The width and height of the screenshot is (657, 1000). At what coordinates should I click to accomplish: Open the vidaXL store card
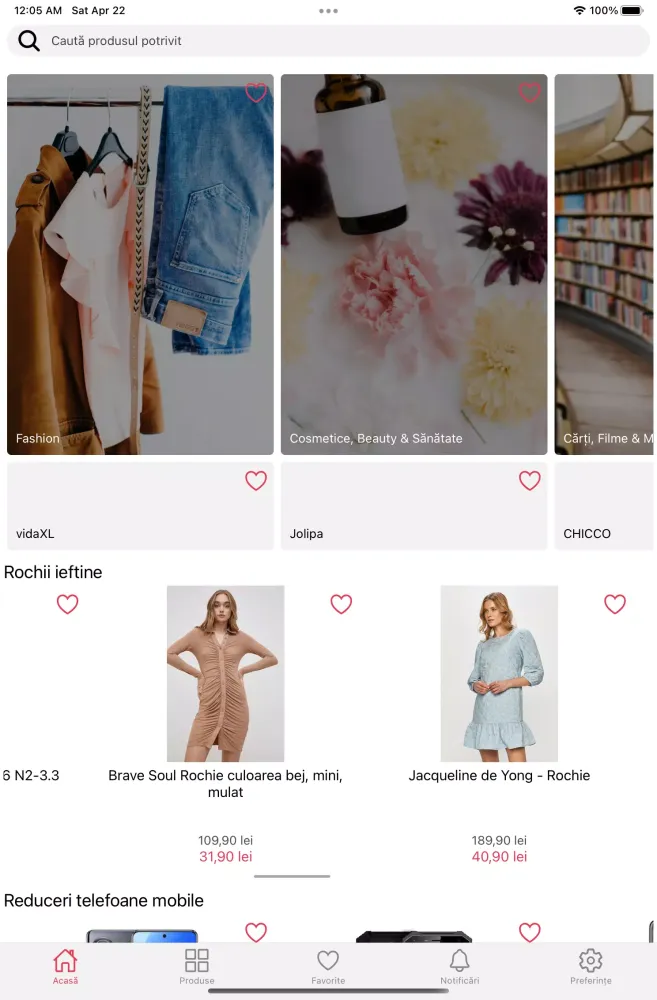140,507
